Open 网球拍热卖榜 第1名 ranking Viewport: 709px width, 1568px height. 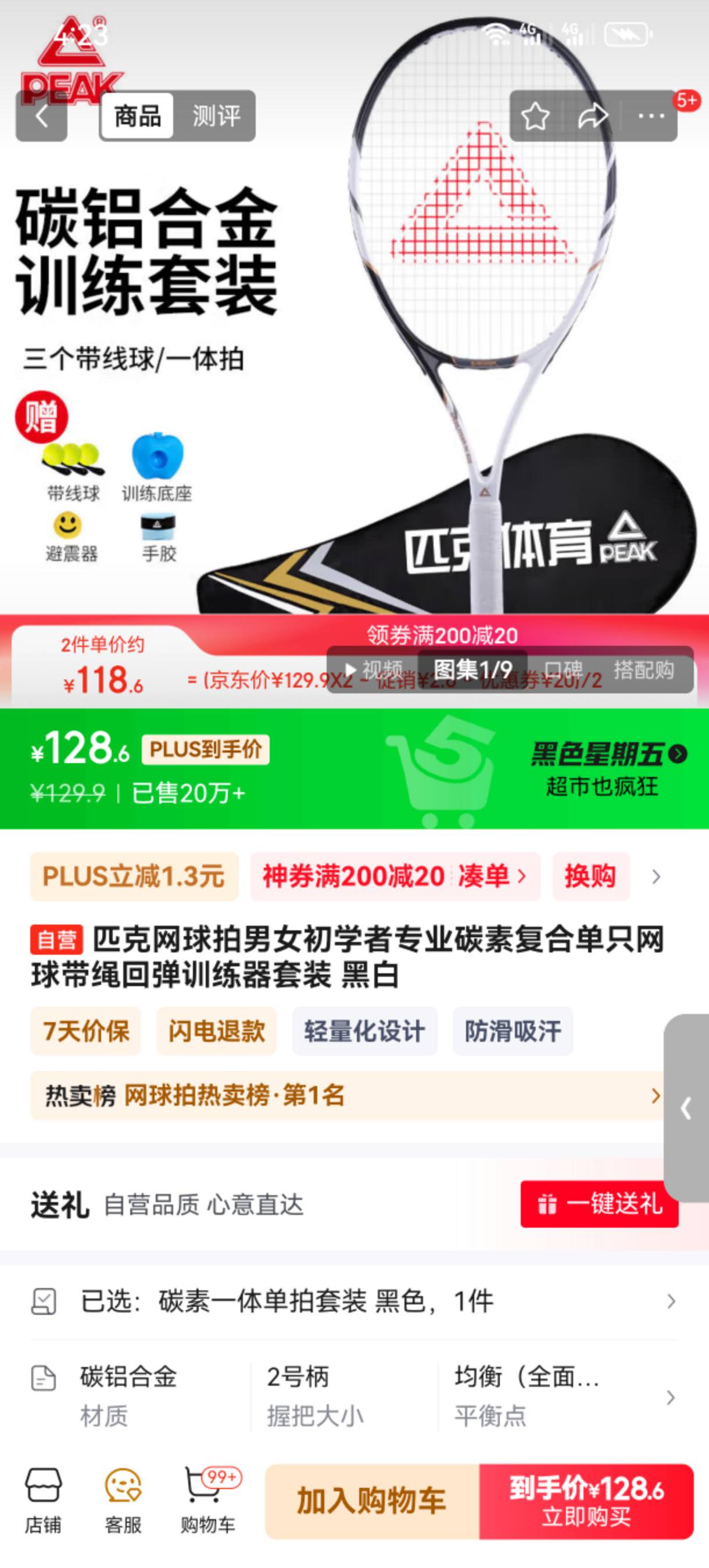pos(347,1096)
